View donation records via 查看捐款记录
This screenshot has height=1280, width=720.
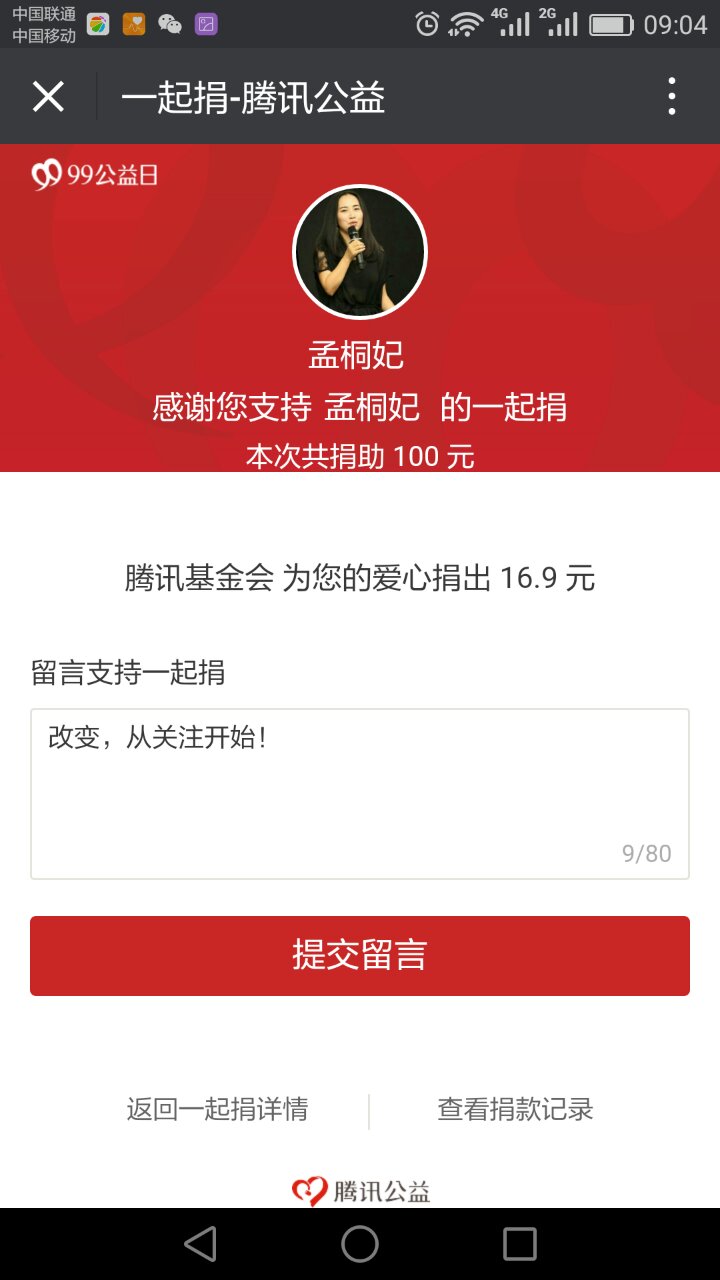pos(515,1109)
